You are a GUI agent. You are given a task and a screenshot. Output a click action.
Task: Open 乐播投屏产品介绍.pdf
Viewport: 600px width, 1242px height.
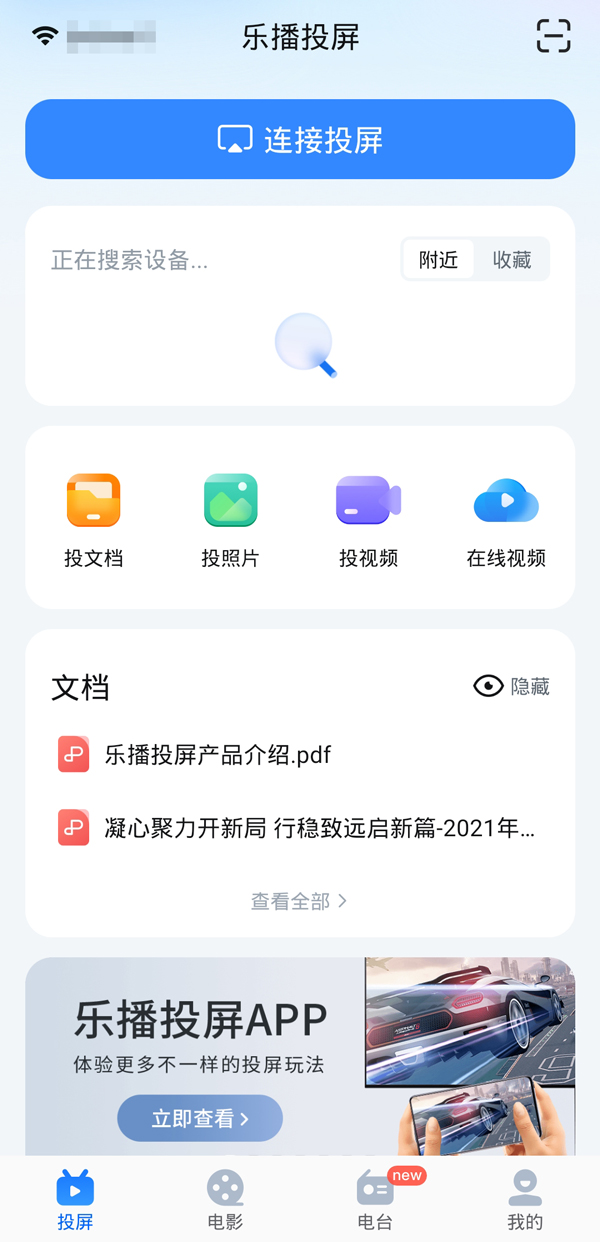(x=217, y=754)
